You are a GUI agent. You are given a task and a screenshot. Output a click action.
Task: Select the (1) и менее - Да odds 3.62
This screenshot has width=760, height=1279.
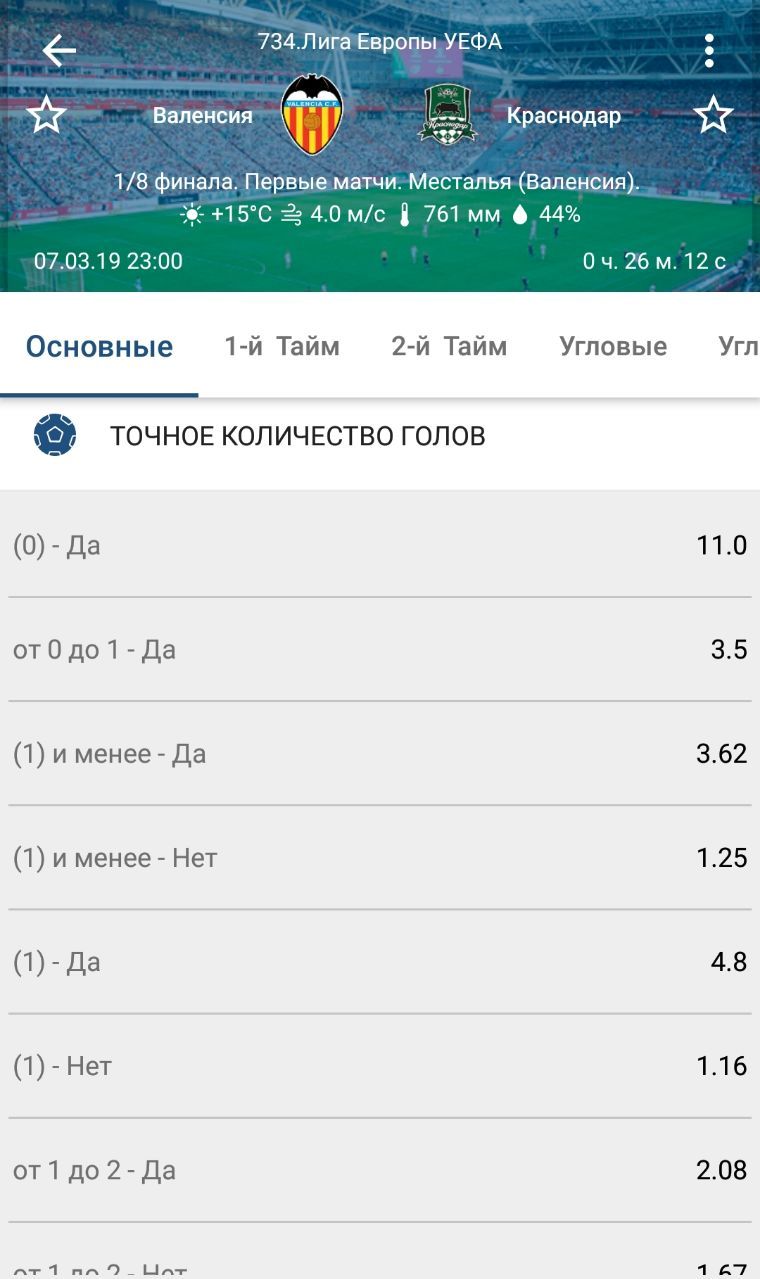tap(380, 753)
